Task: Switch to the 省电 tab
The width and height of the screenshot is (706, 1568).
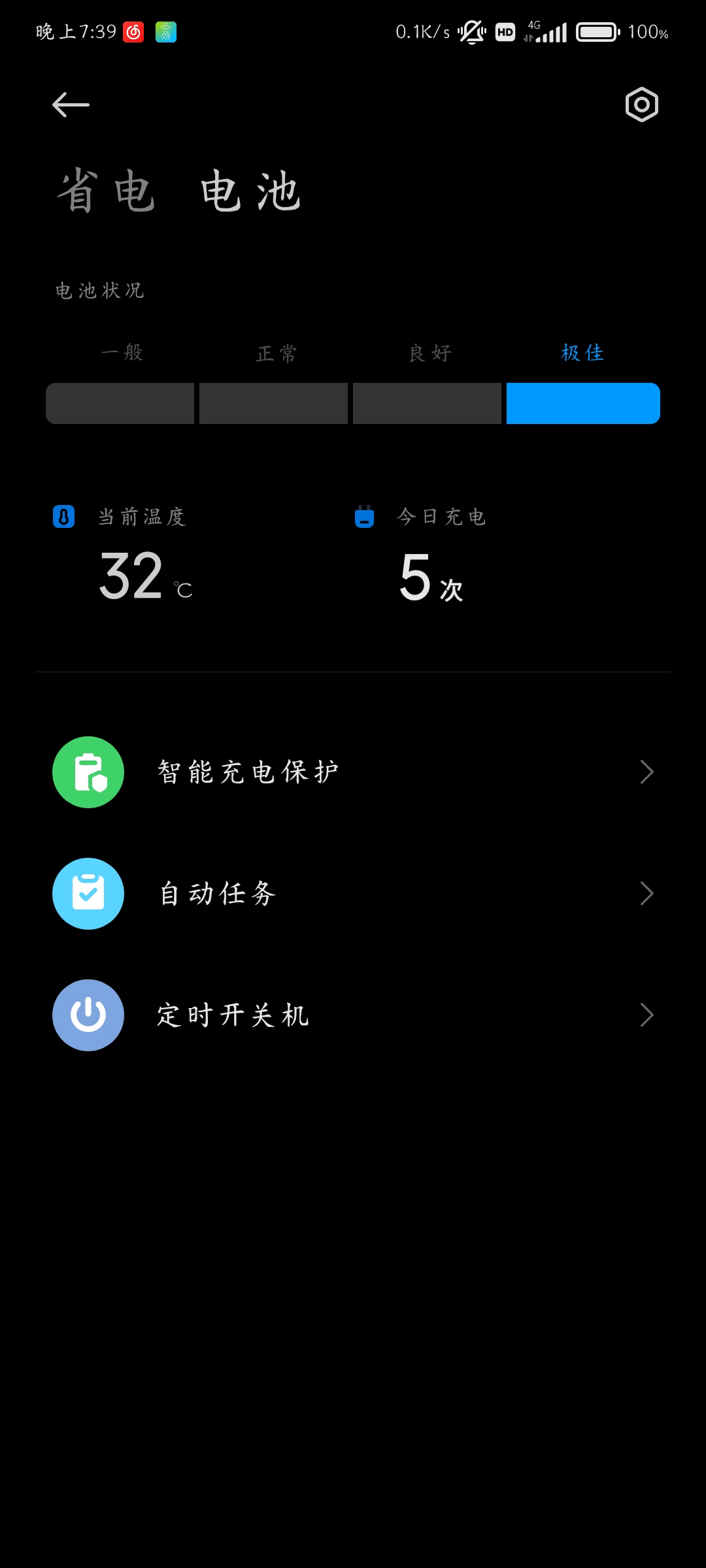Action: [x=106, y=191]
